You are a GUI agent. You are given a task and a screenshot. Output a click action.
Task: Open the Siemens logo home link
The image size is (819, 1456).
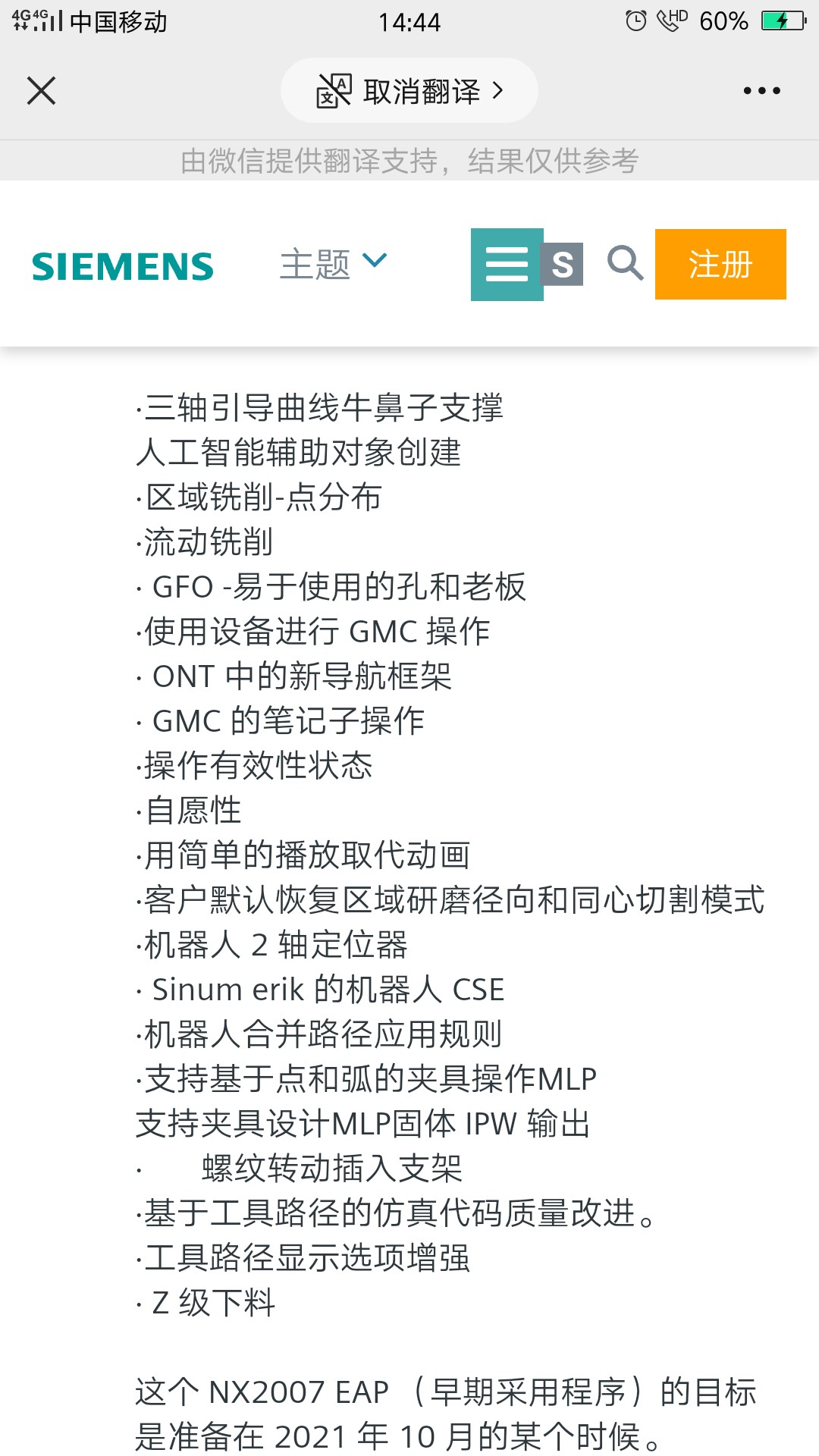point(123,267)
